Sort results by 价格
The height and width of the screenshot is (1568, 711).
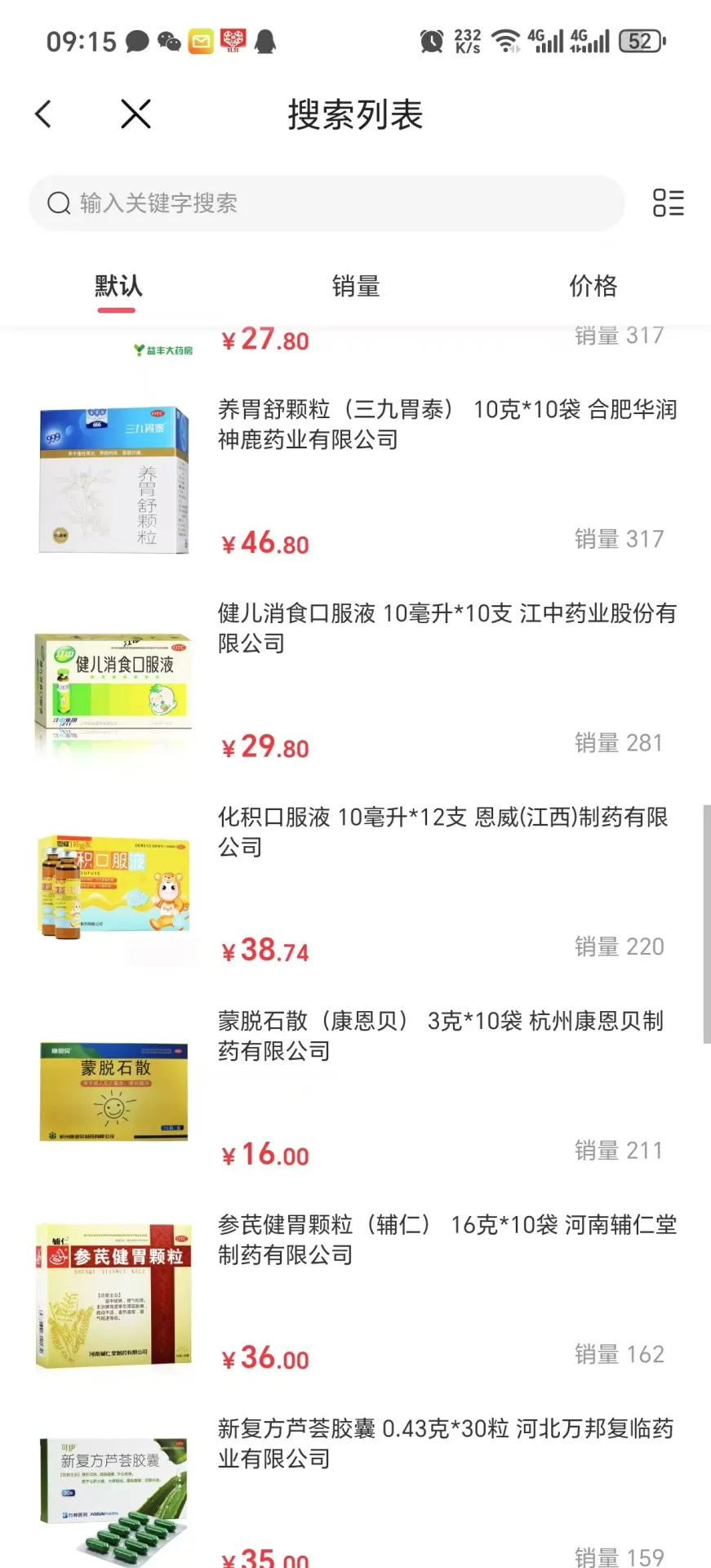point(593,287)
